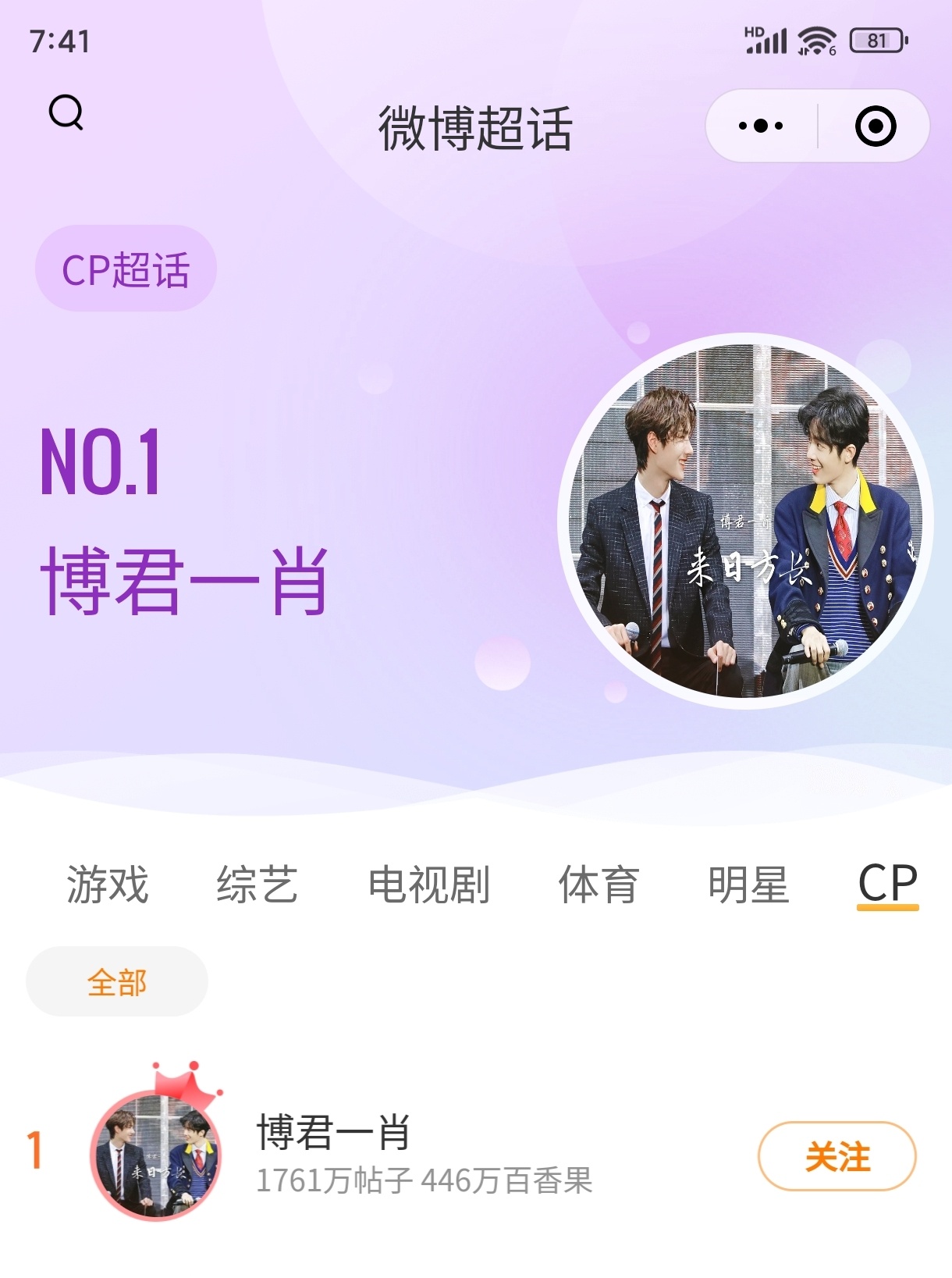Image resolution: width=952 pixels, height=1278 pixels.
Task: Select the 全部 filter chip
Action: coord(117,981)
